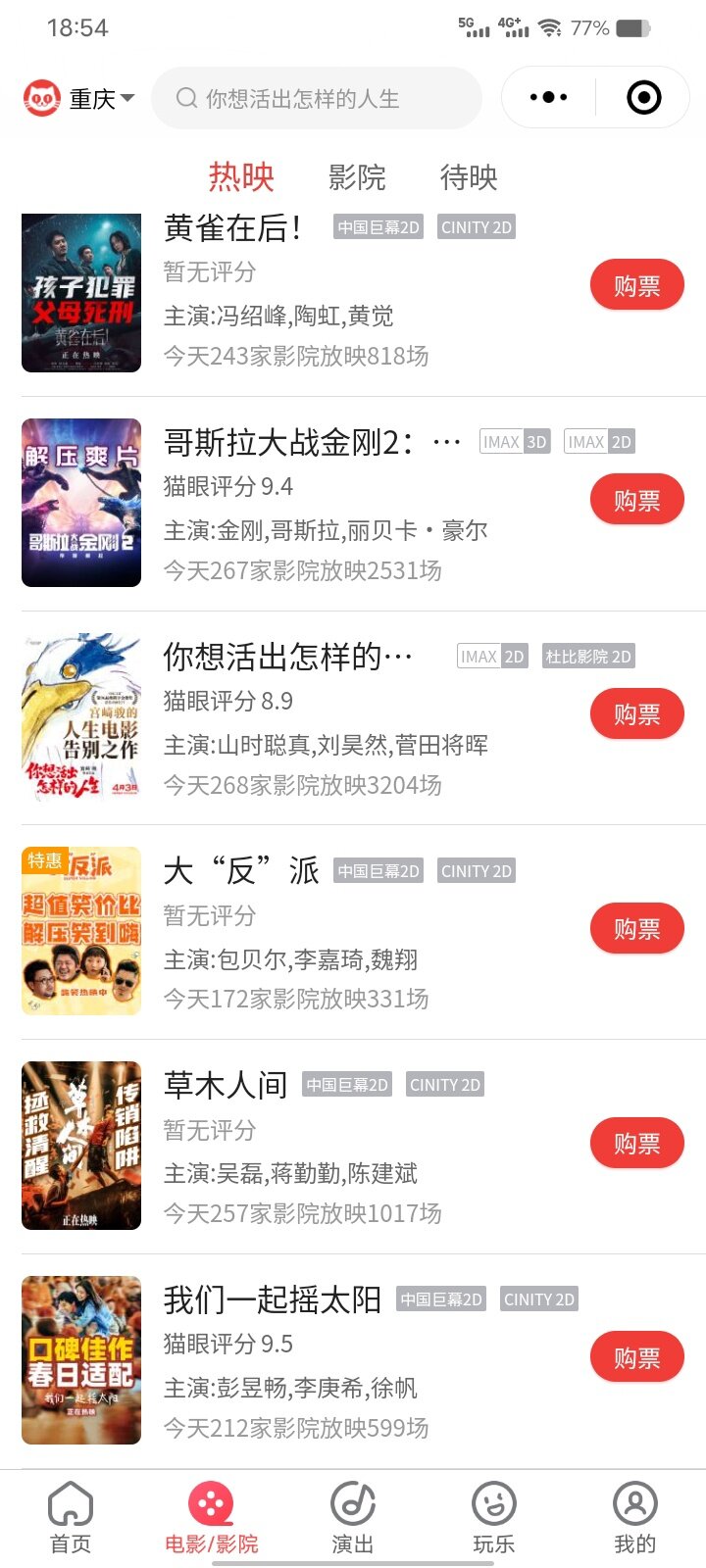This screenshot has width=706, height=1568.
Task: Tap the movie search box
Action: 316,98
